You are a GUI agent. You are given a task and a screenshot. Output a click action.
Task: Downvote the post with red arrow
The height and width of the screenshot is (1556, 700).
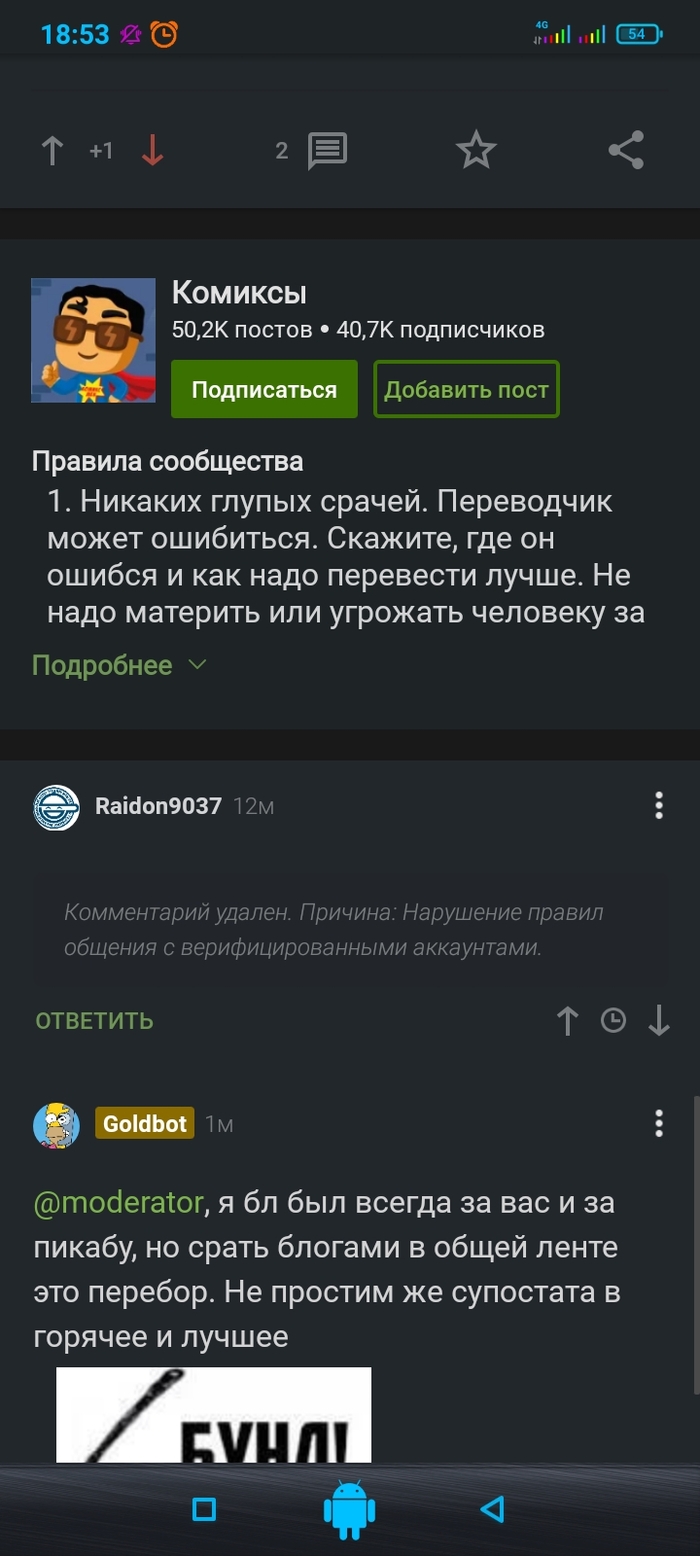(152, 151)
